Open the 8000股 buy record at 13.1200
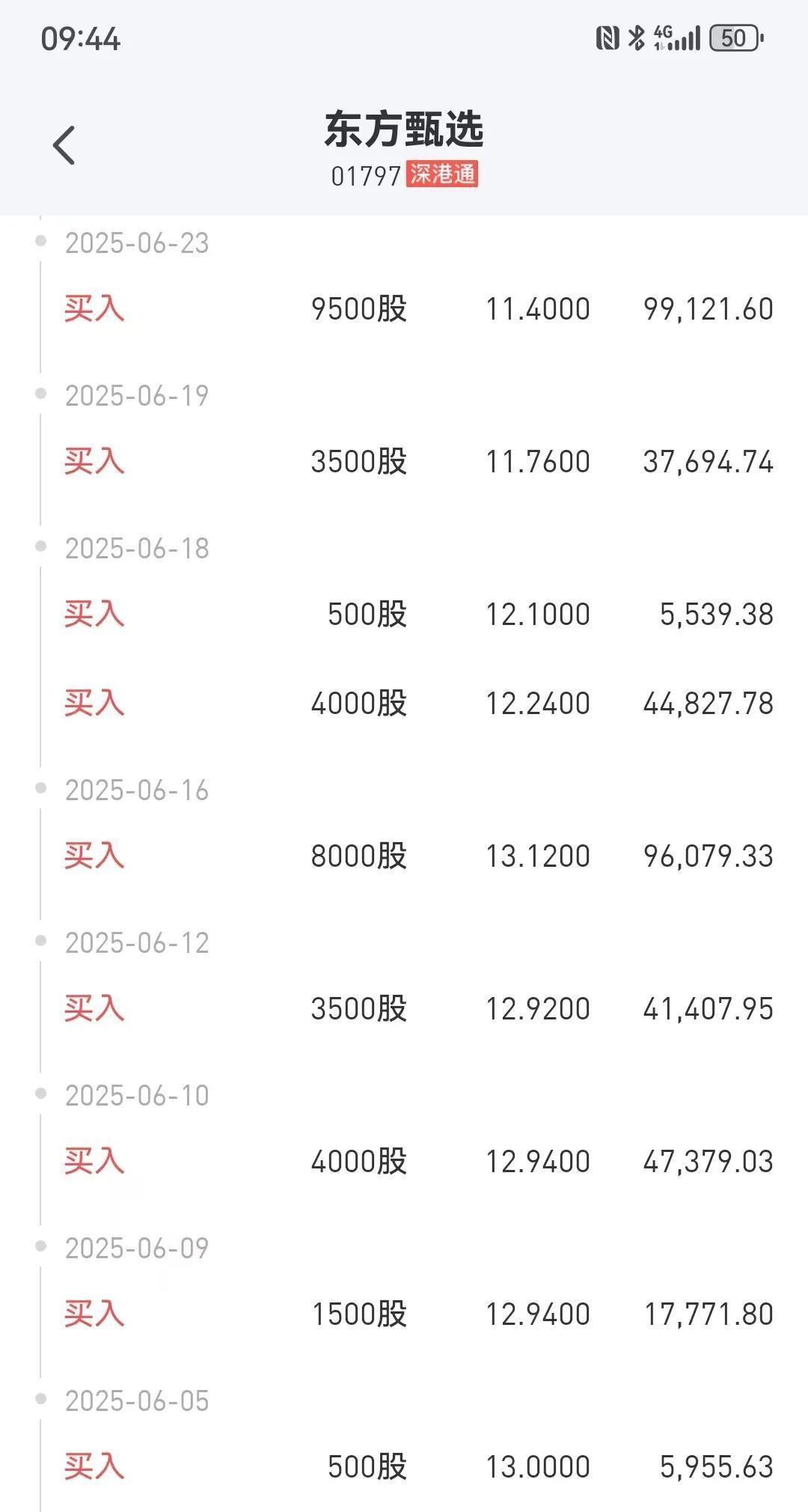This screenshot has width=808, height=1512. tap(419, 856)
